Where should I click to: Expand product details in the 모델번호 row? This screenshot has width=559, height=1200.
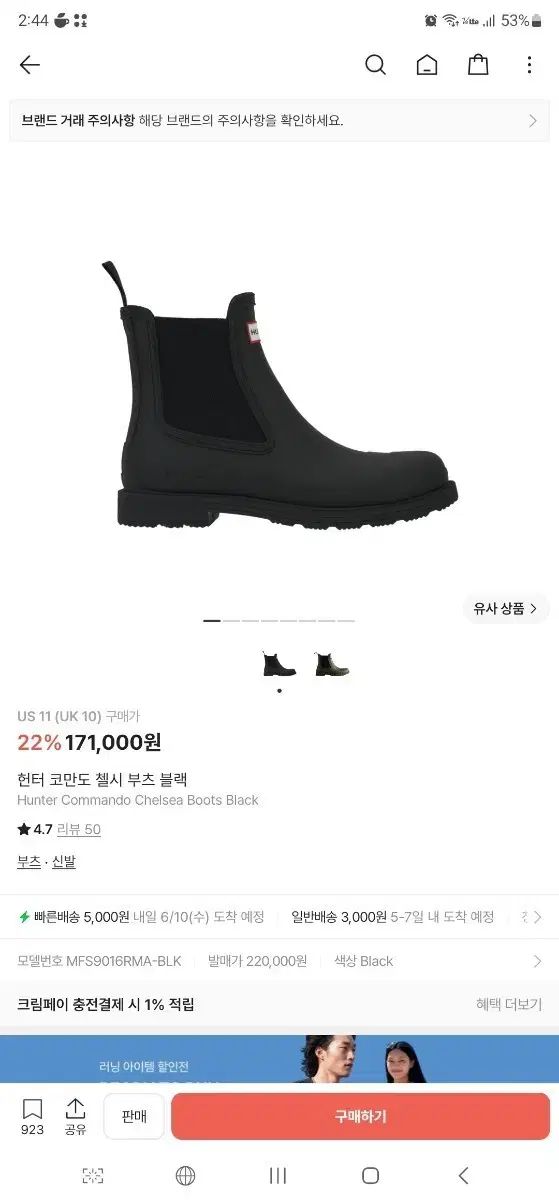pyautogui.click(x=279, y=961)
